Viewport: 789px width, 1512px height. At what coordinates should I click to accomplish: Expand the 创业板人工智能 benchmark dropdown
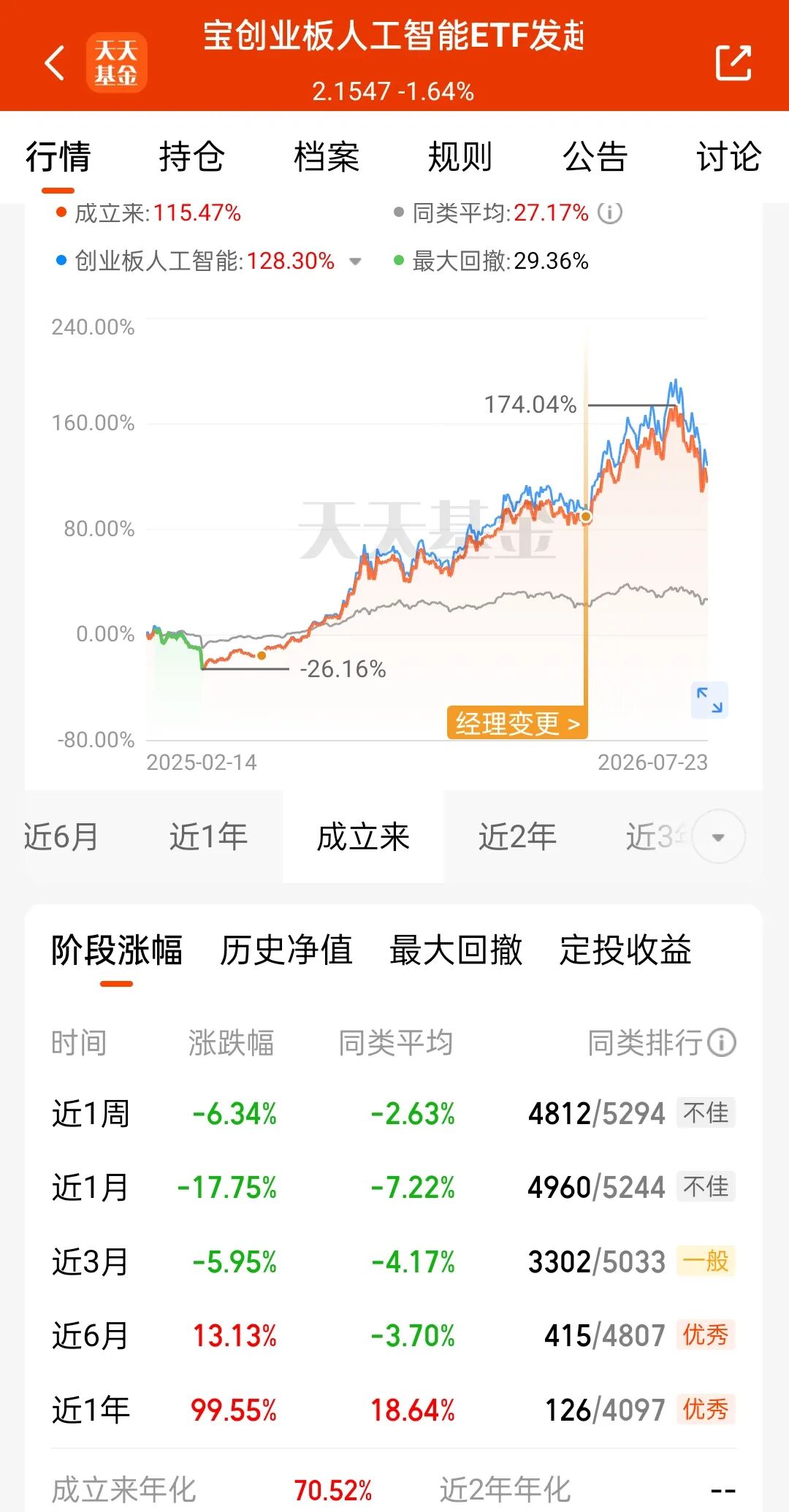355,261
